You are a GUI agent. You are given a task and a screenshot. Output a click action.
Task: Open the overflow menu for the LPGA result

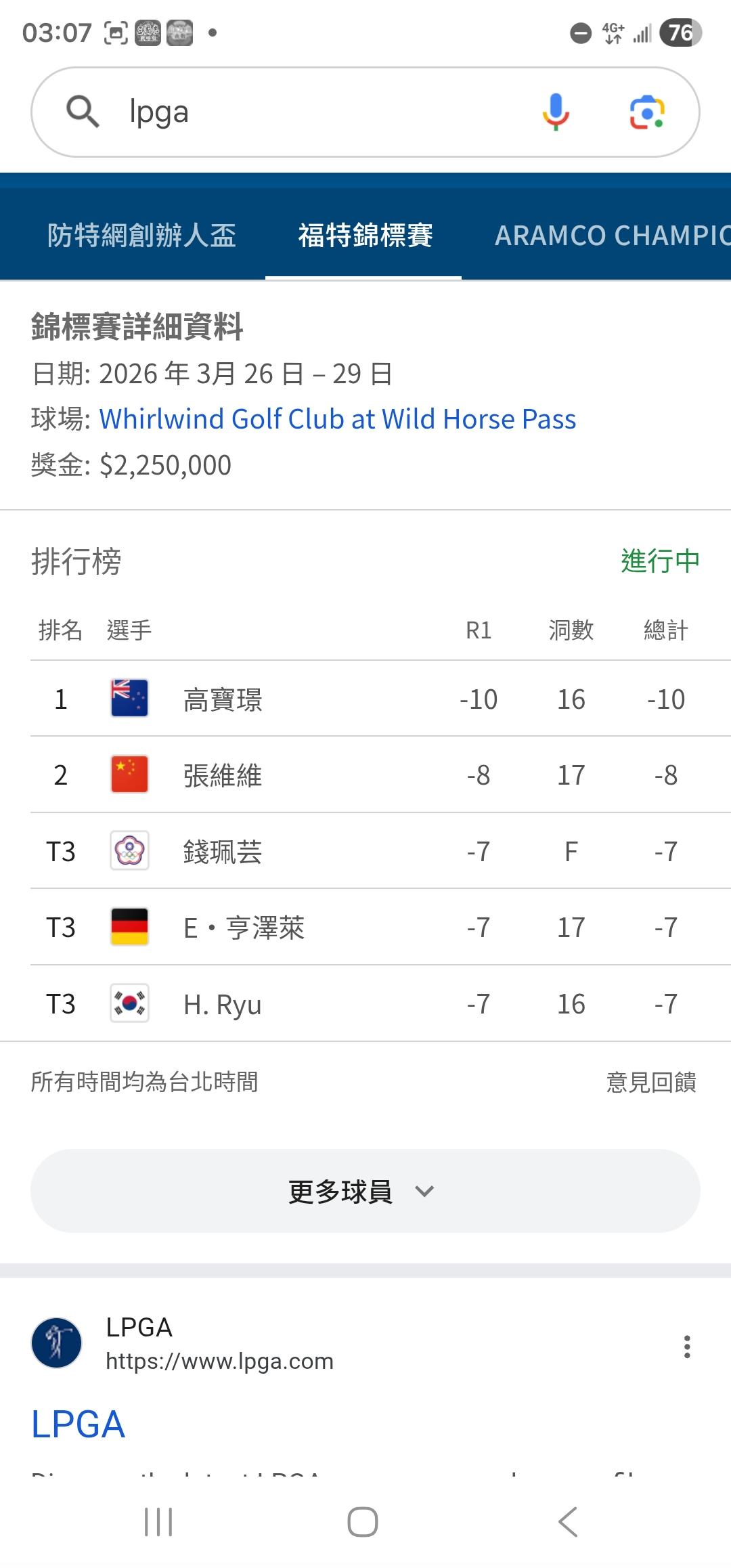point(687,1347)
